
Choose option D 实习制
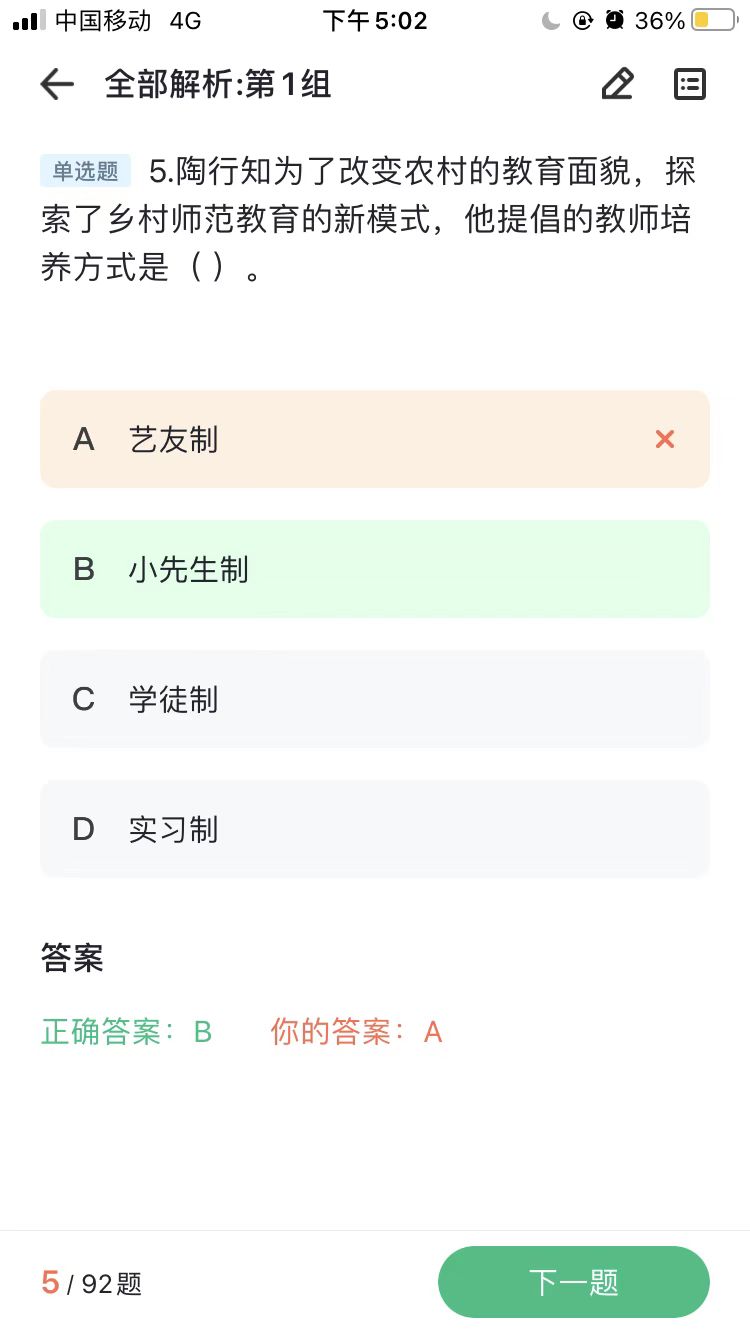(x=375, y=829)
